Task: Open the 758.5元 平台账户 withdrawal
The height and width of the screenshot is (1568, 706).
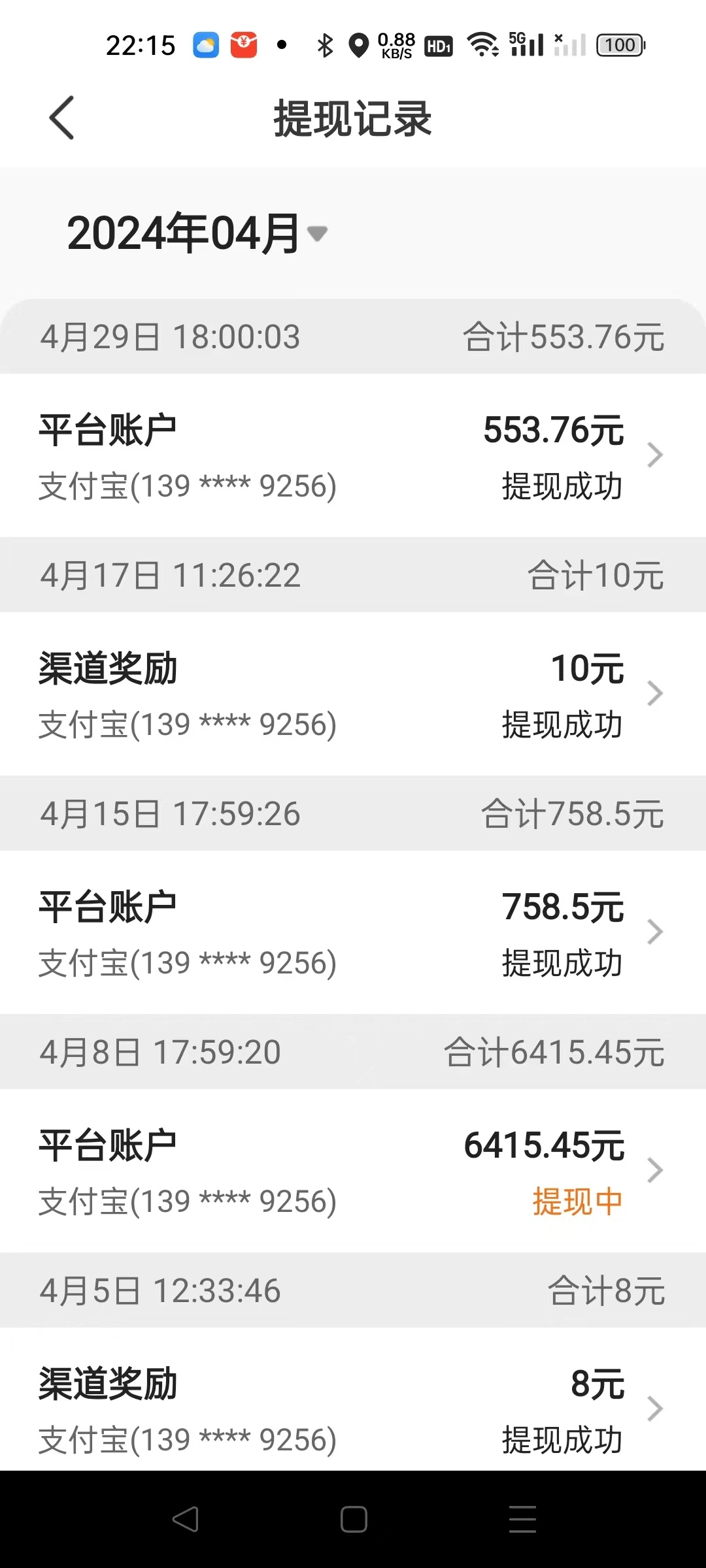Action: (353, 933)
